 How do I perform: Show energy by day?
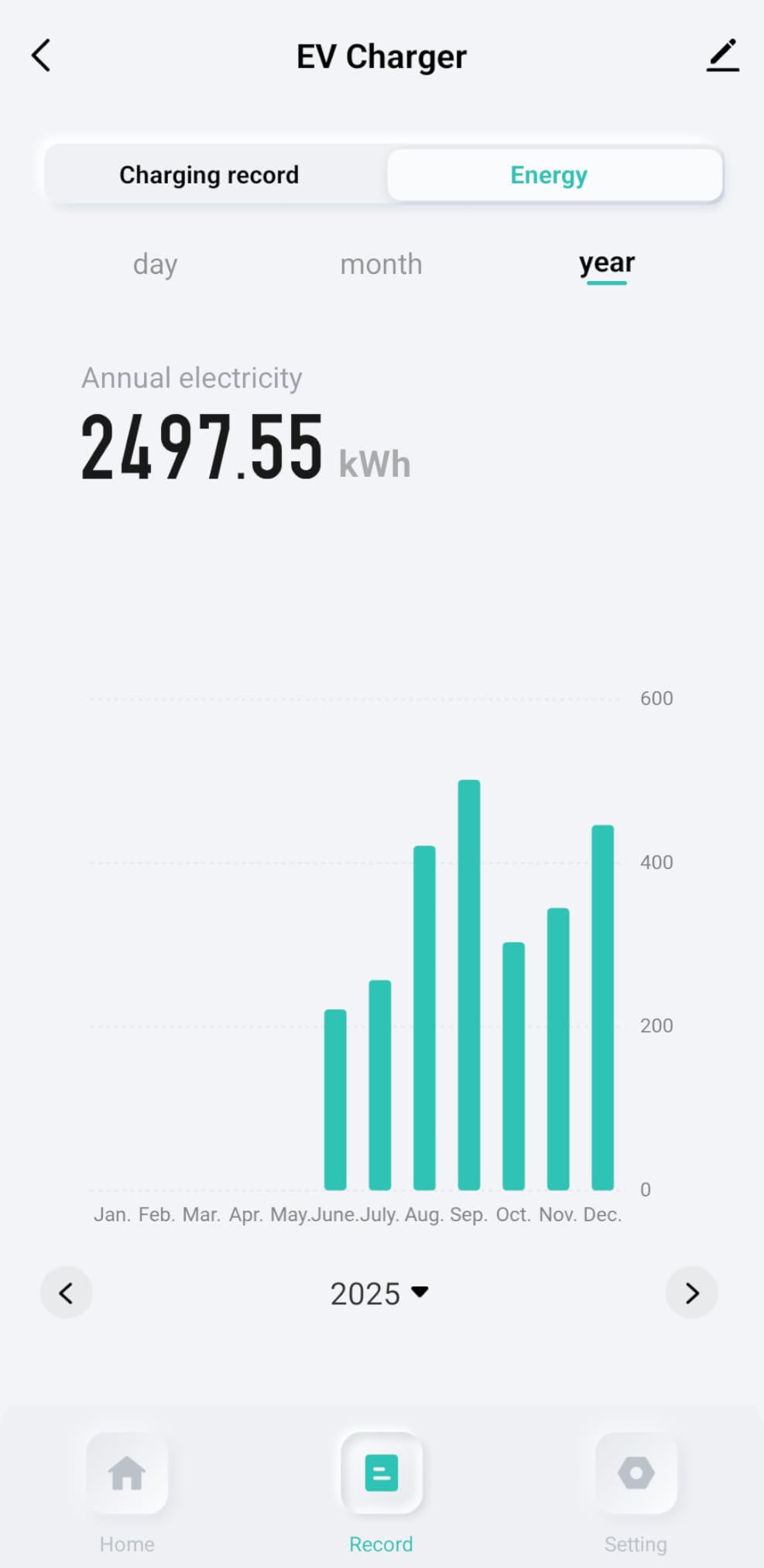[x=156, y=265]
